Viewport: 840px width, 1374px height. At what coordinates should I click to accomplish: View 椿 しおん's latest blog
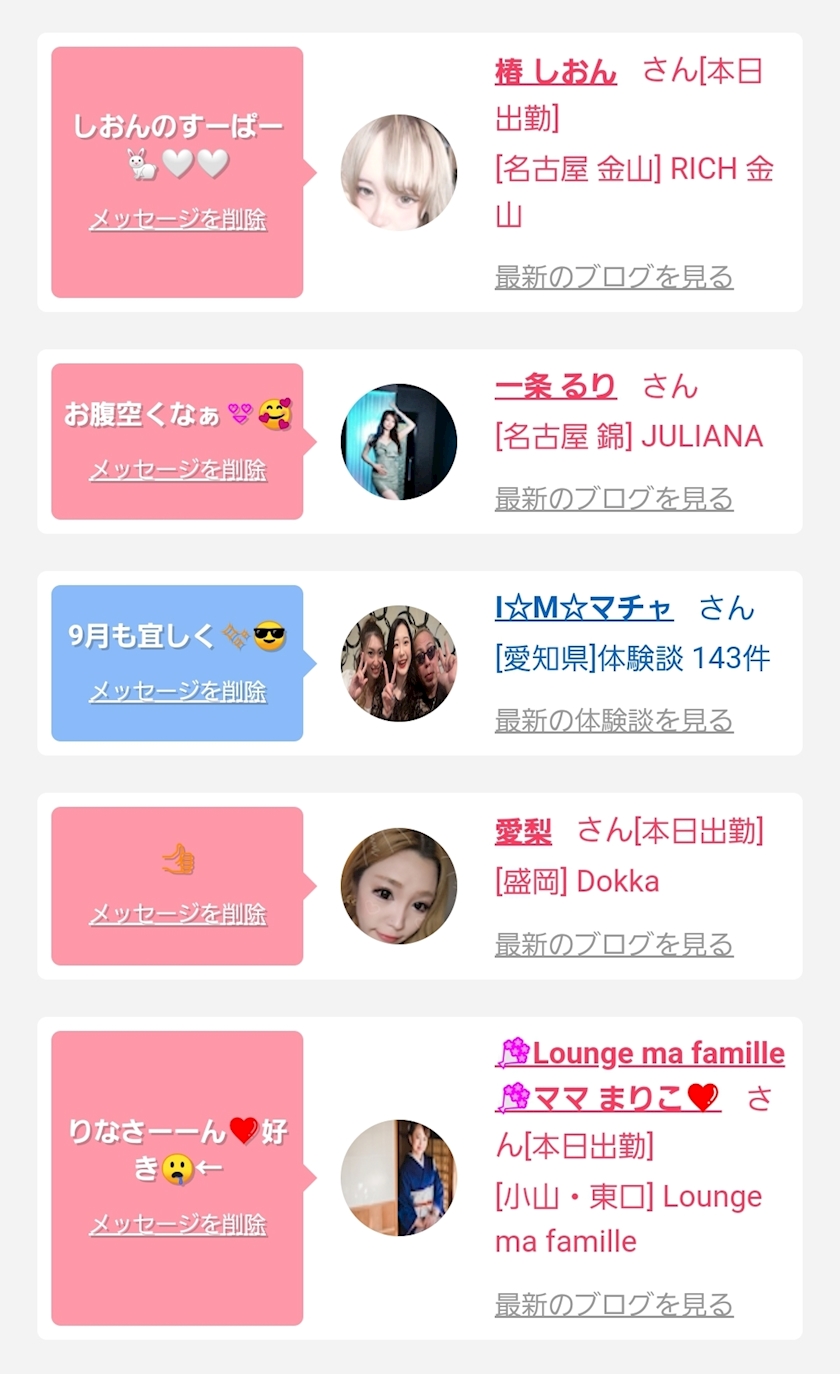(x=614, y=277)
